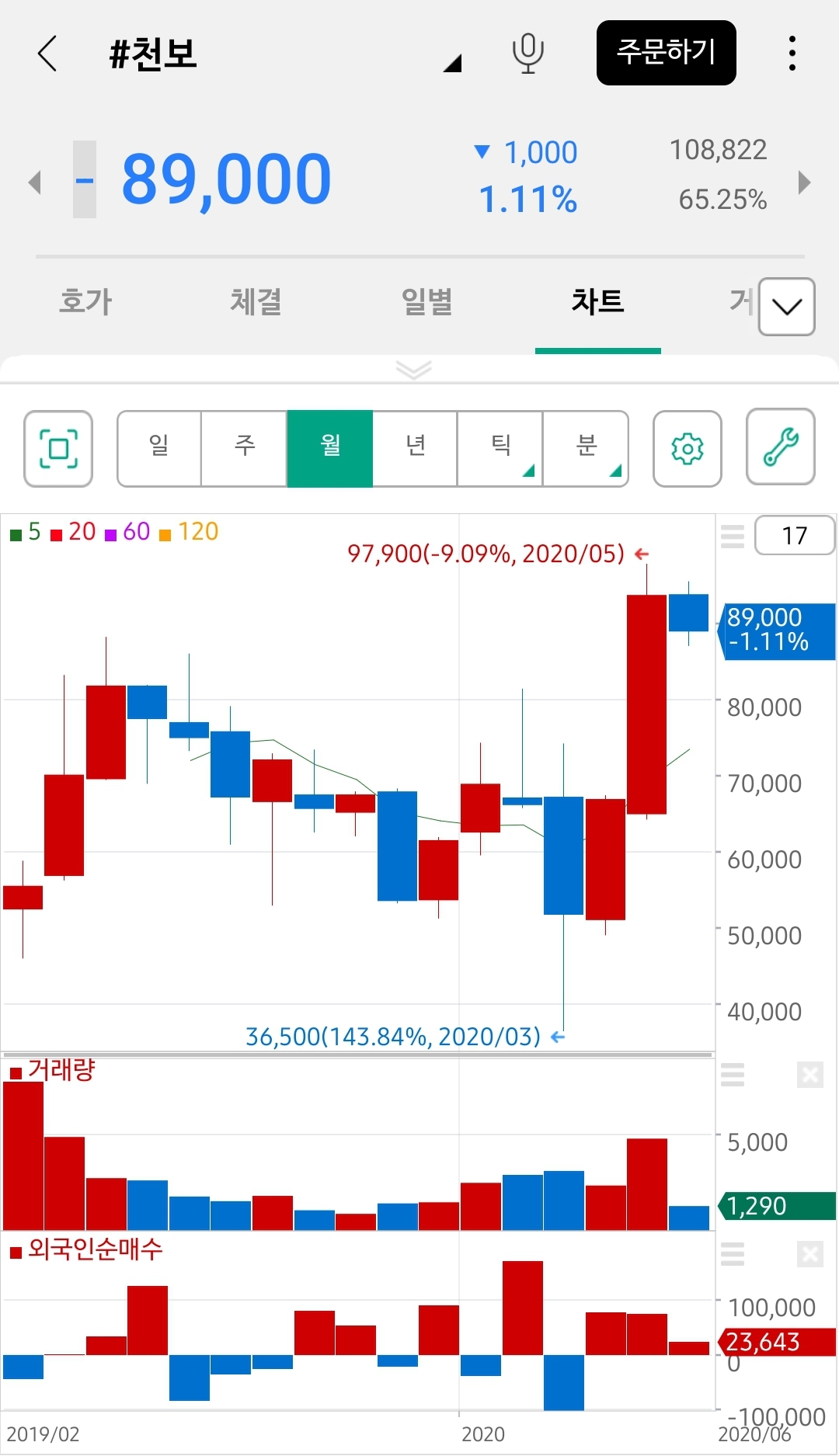This screenshot has width=839, height=1456.
Task: Switch to the 호가 tab
Action: point(85,302)
